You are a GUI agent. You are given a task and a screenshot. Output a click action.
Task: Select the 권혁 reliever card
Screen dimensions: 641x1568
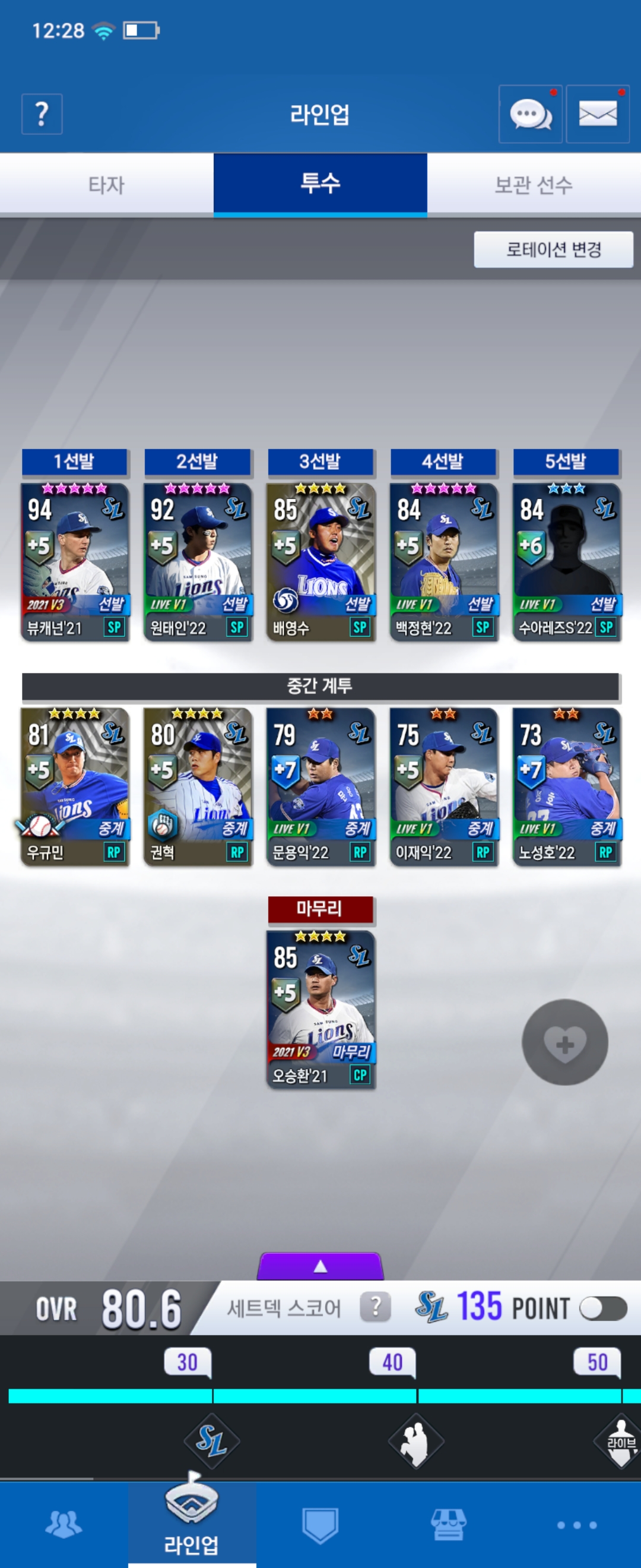click(x=198, y=785)
